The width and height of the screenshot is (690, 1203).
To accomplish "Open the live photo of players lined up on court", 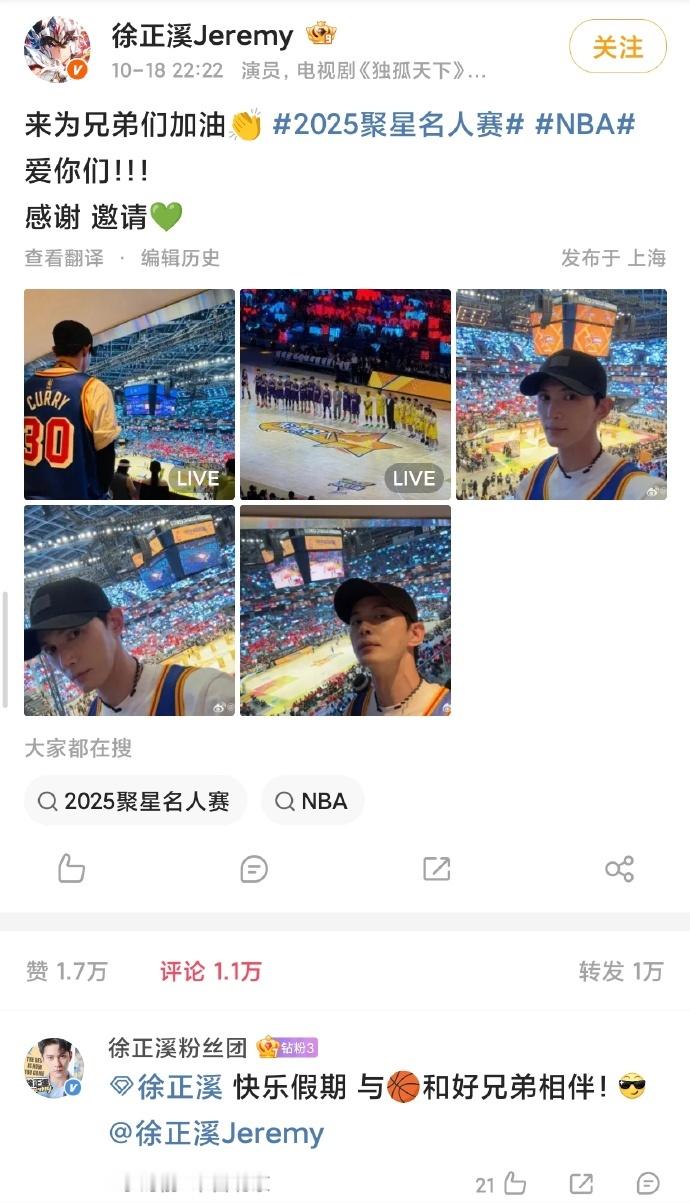I will tap(345, 394).
